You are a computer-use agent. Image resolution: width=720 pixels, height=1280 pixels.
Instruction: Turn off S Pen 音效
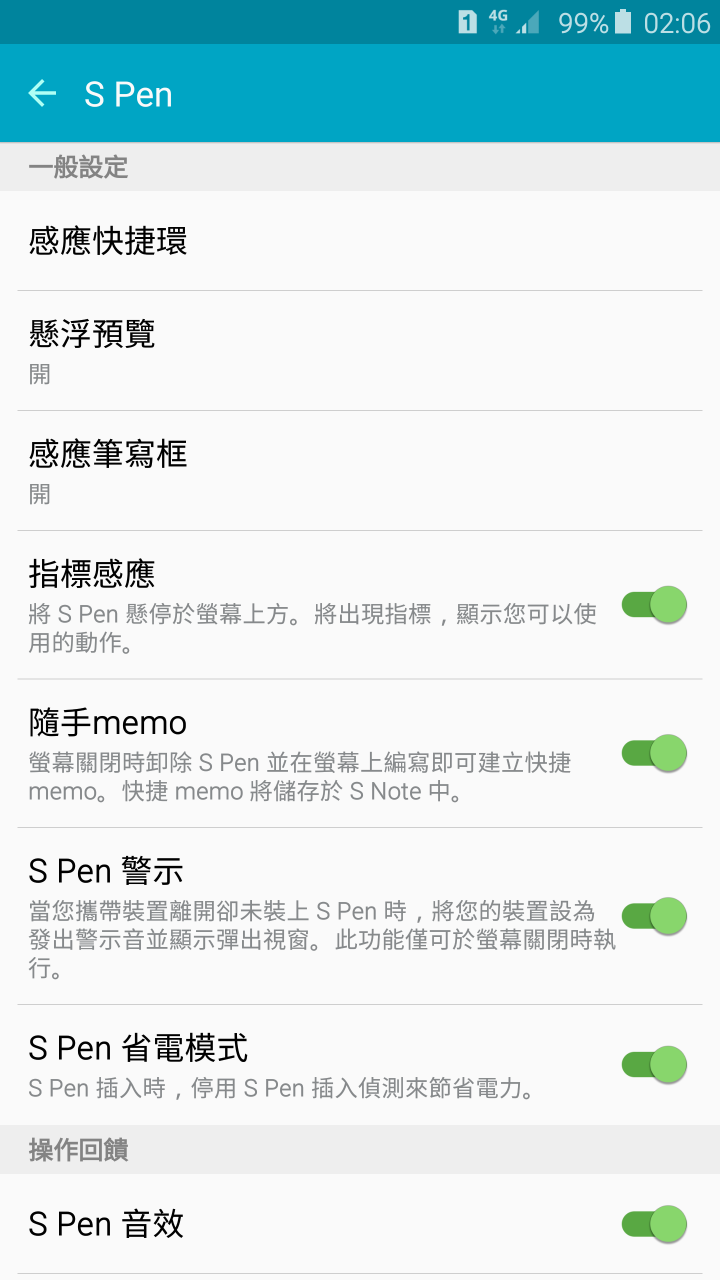(655, 1224)
